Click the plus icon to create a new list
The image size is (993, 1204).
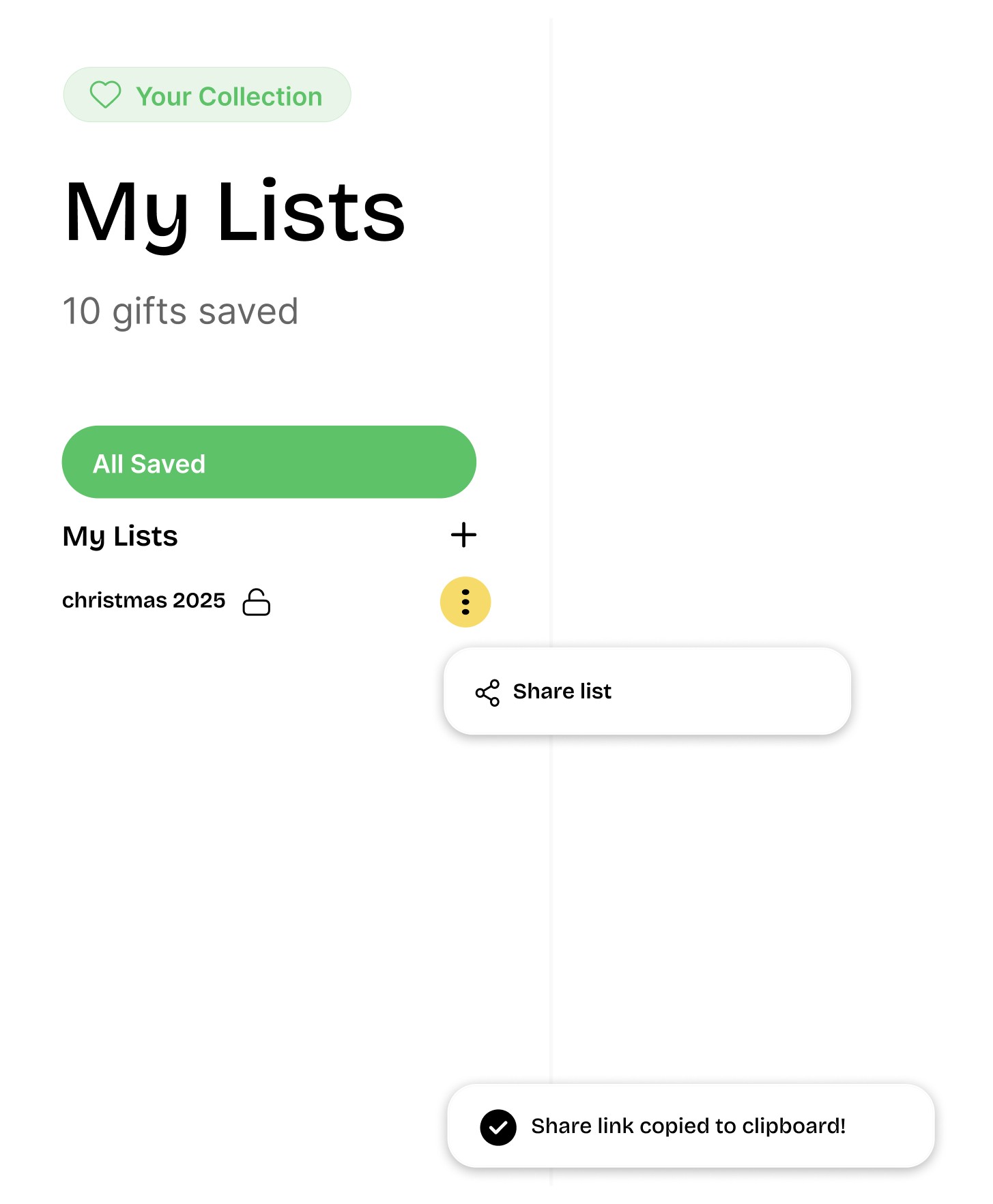[x=463, y=535]
